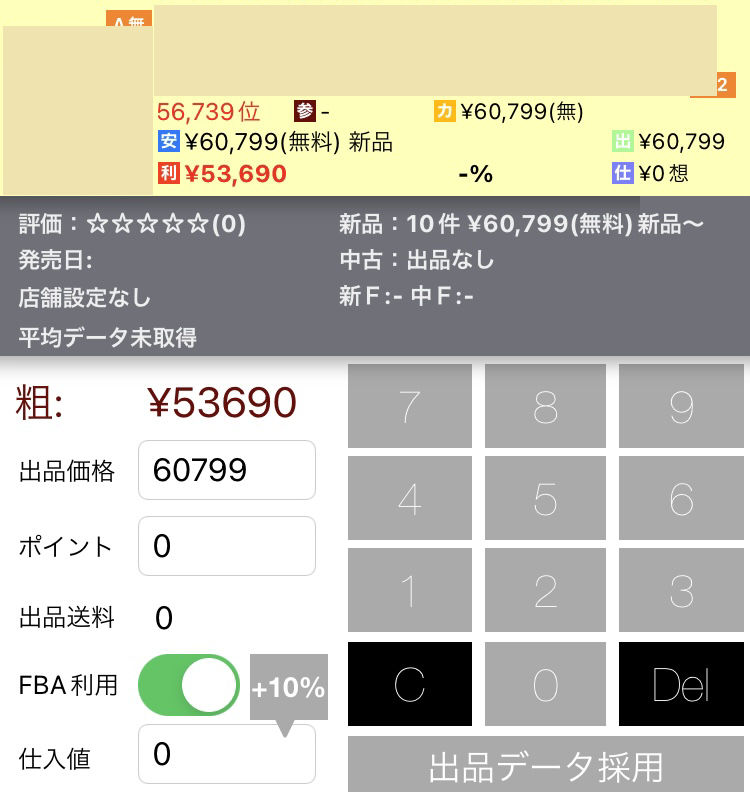
Task: Tap the 7 key on the keypad
Action: click(409, 406)
